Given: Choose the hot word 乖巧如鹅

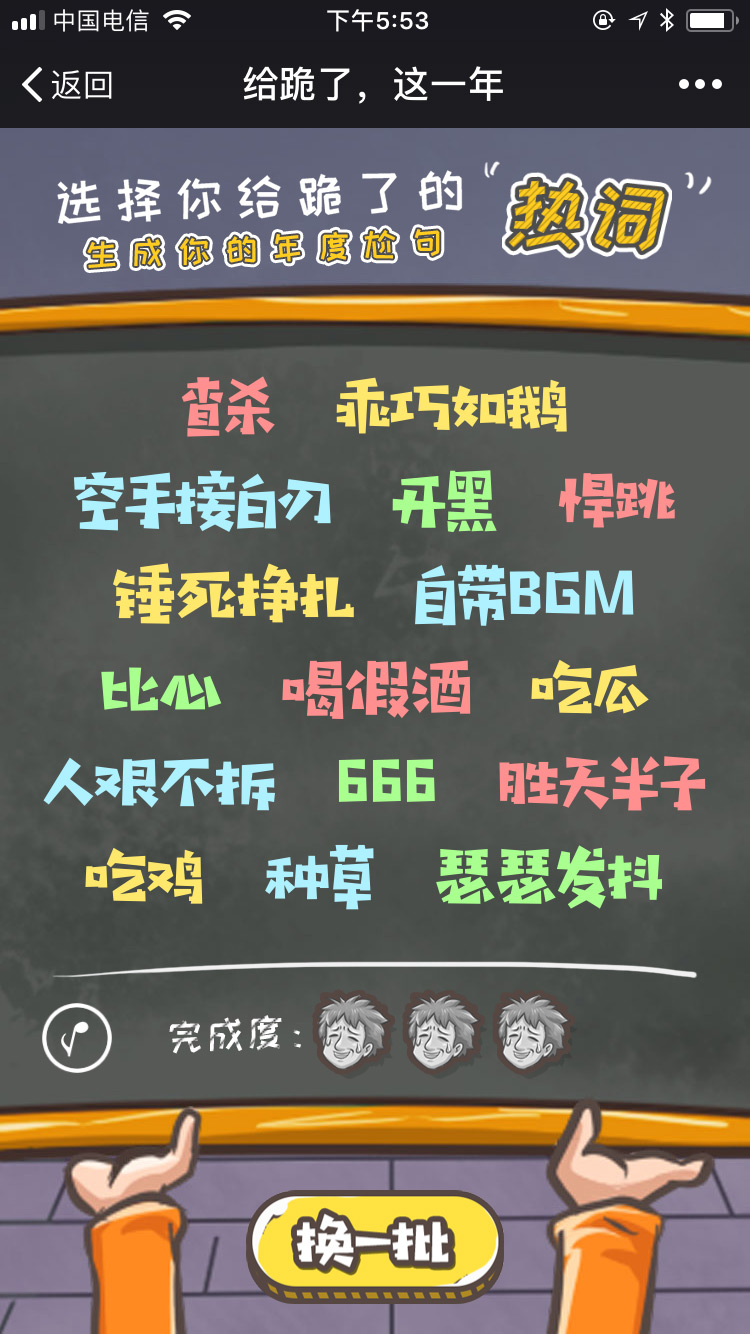Looking at the screenshot, I should (x=452, y=406).
